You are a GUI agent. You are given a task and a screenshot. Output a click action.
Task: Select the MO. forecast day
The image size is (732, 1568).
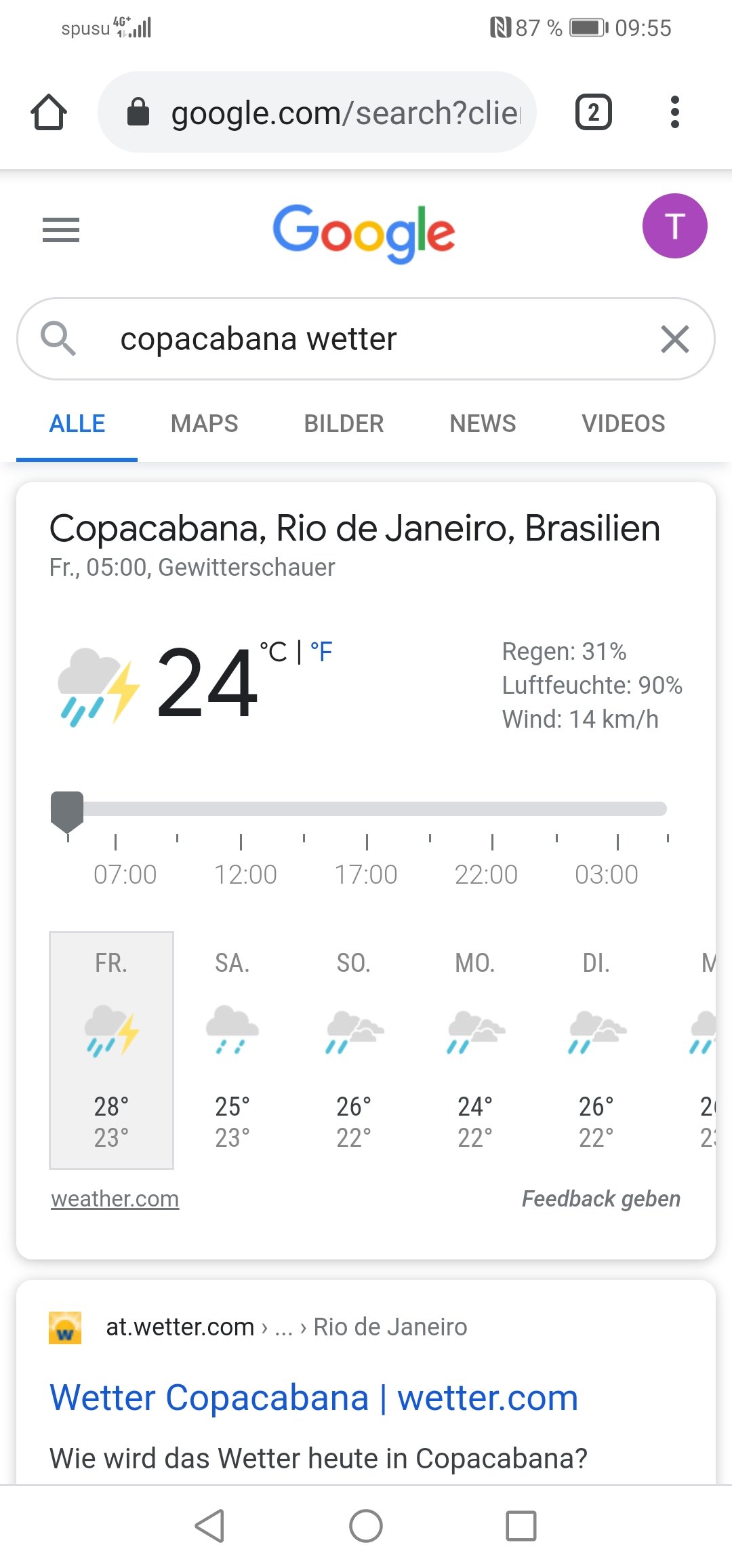[475, 1050]
